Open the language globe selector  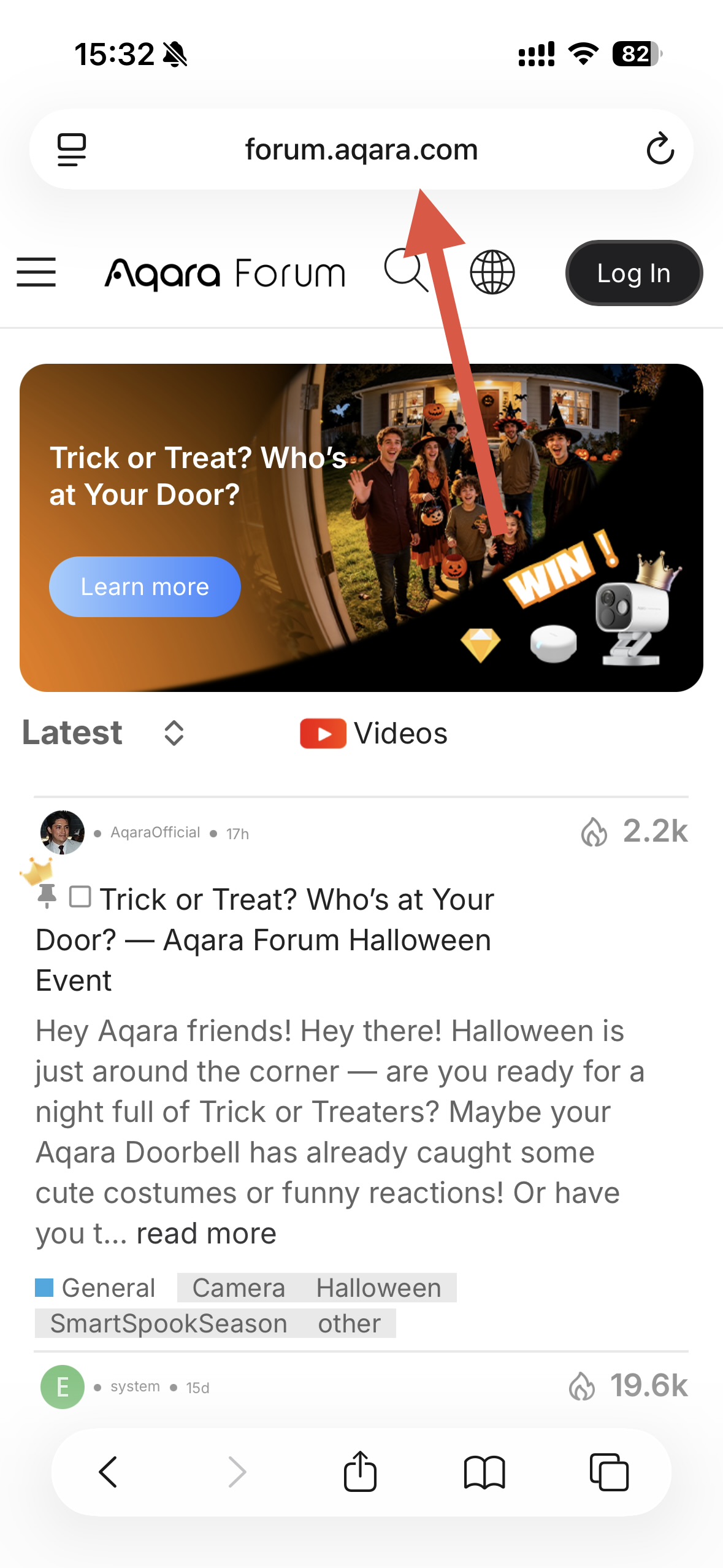pyautogui.click(x=492, y=272)
